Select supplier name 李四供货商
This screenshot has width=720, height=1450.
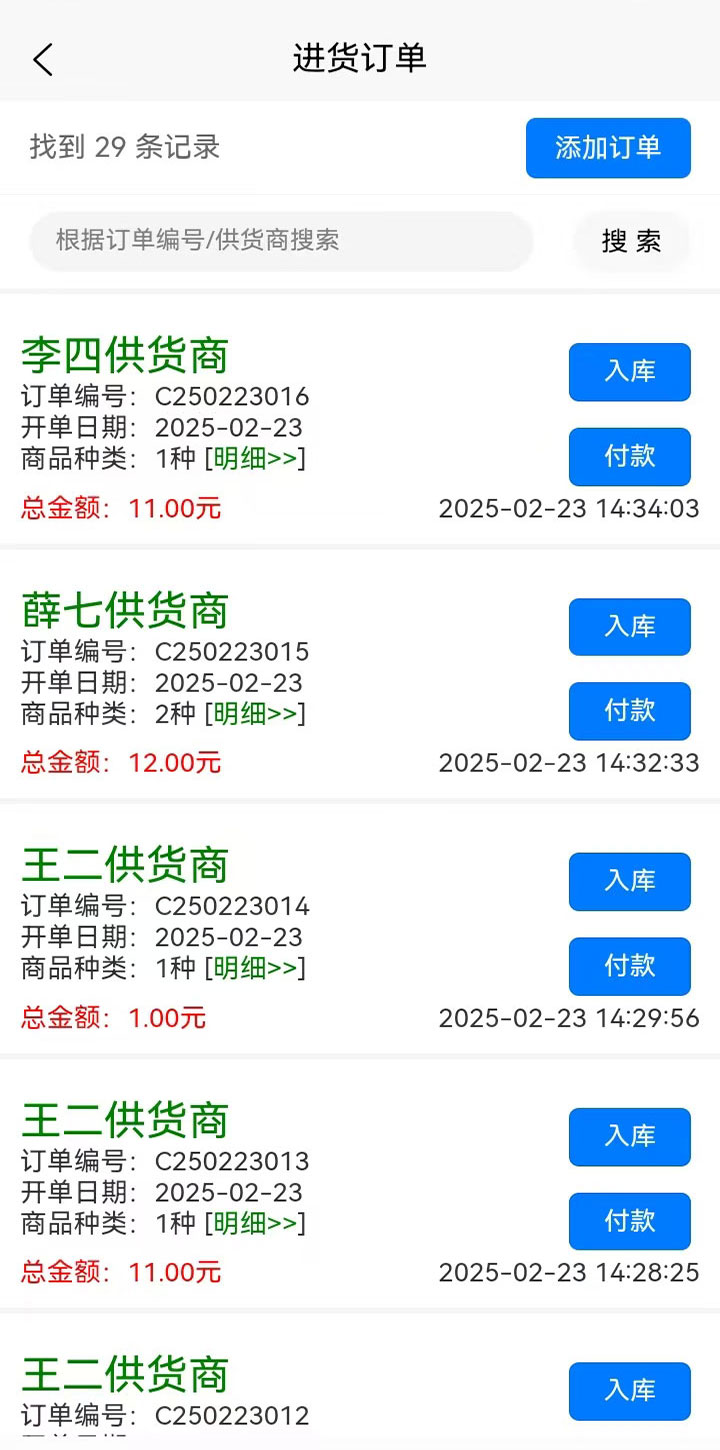click(124, 355)
